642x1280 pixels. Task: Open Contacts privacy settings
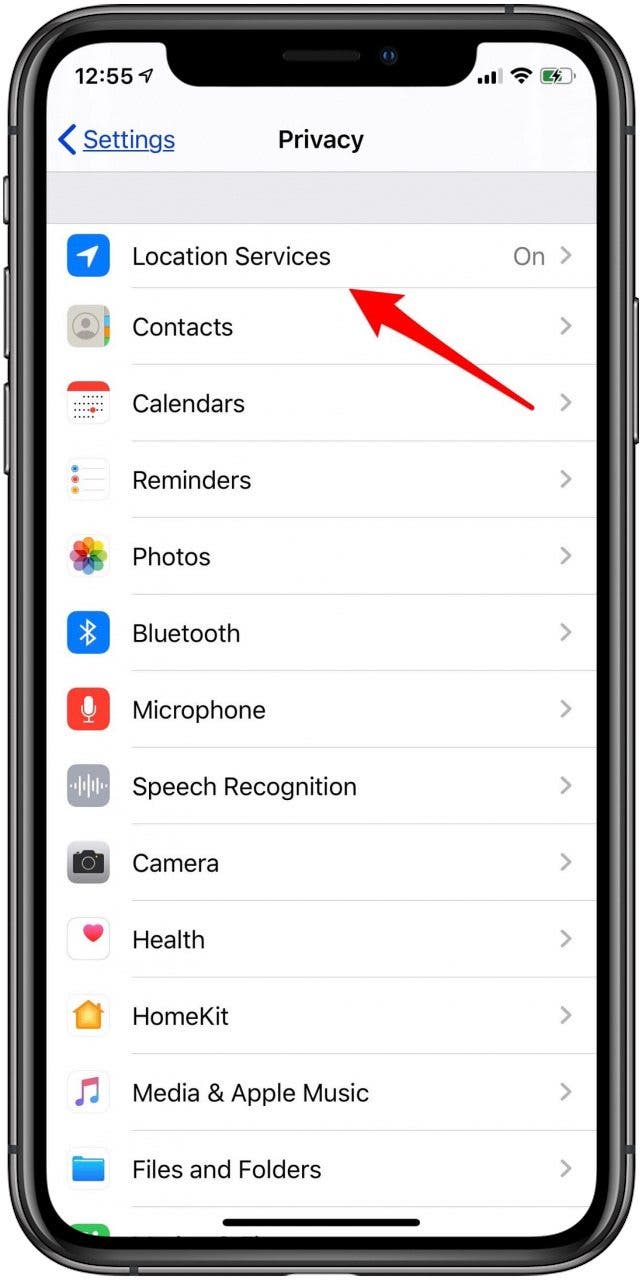tap(321, 327)
